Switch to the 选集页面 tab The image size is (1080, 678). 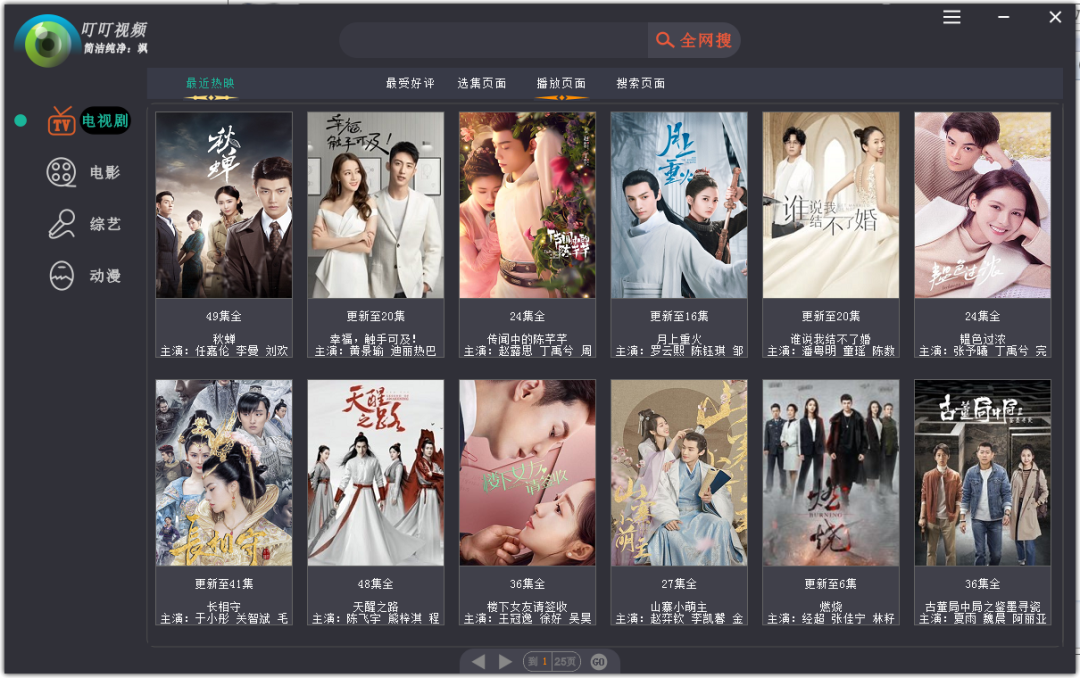pos(482,83)
